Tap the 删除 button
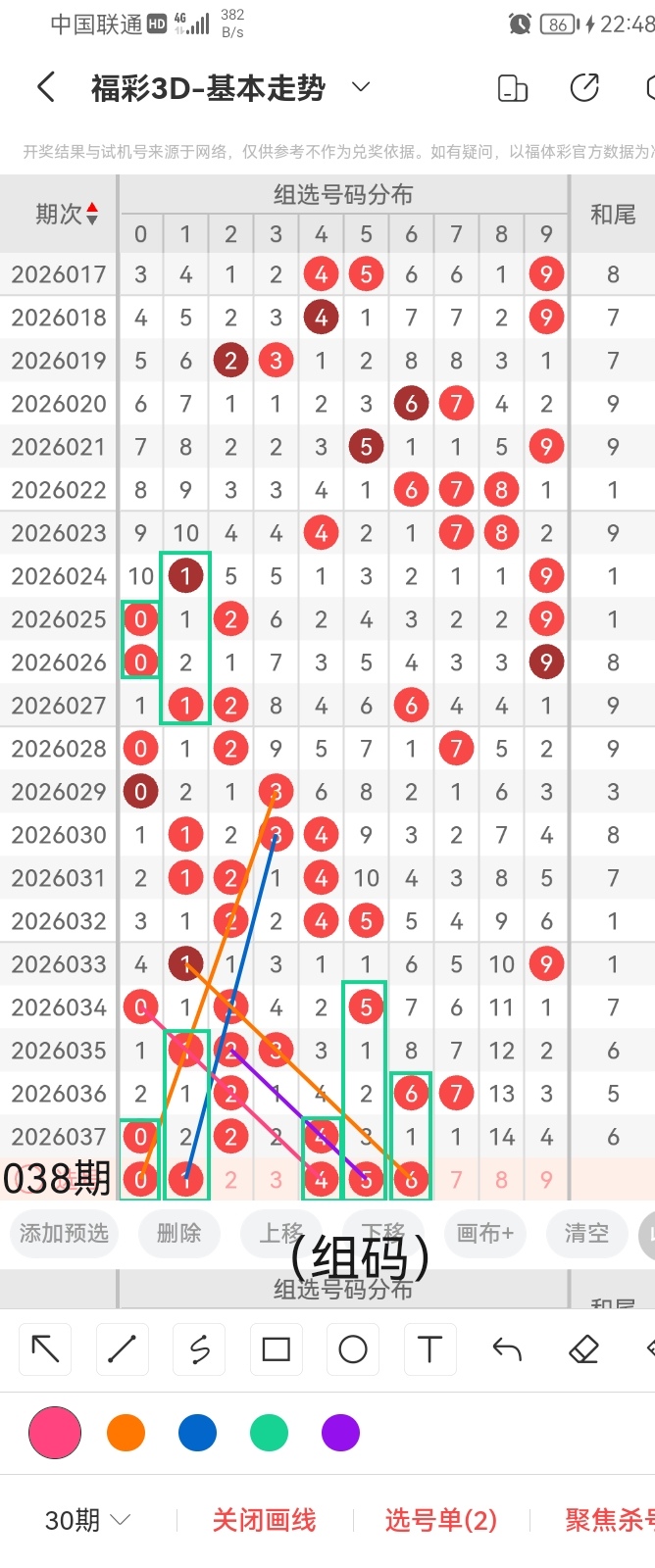This screenshot has width=655, height=1568. (178, 1233)
